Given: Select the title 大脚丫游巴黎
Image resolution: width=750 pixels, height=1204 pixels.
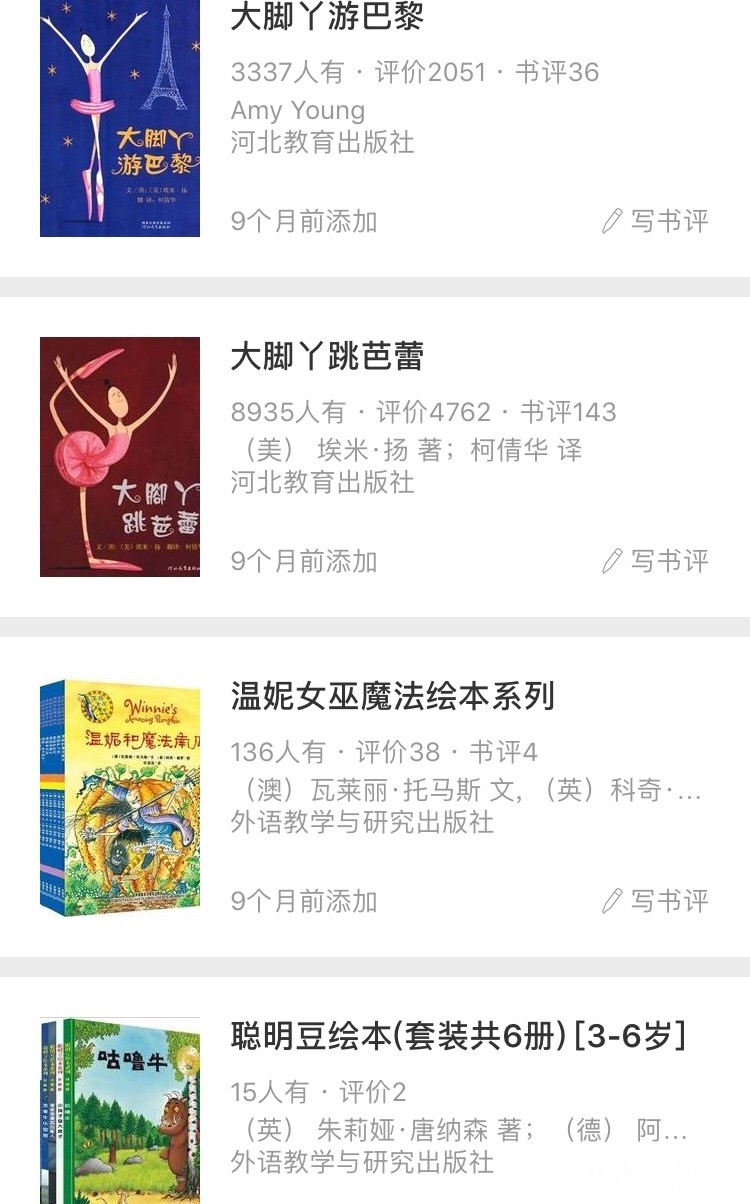Looking at the screenshot, I should 328,17.
